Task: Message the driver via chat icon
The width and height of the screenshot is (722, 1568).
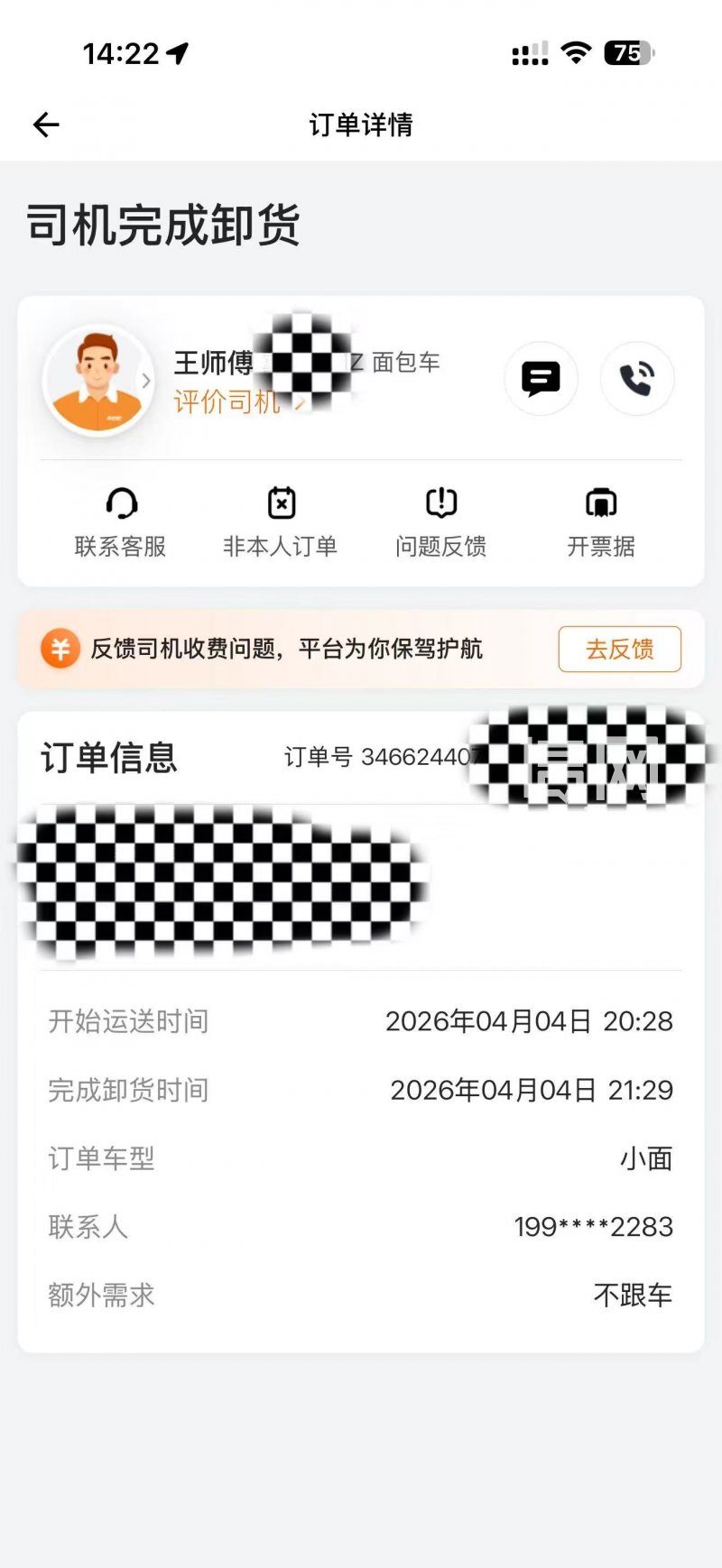Action: pyautogui.click(x=541, y=379)
